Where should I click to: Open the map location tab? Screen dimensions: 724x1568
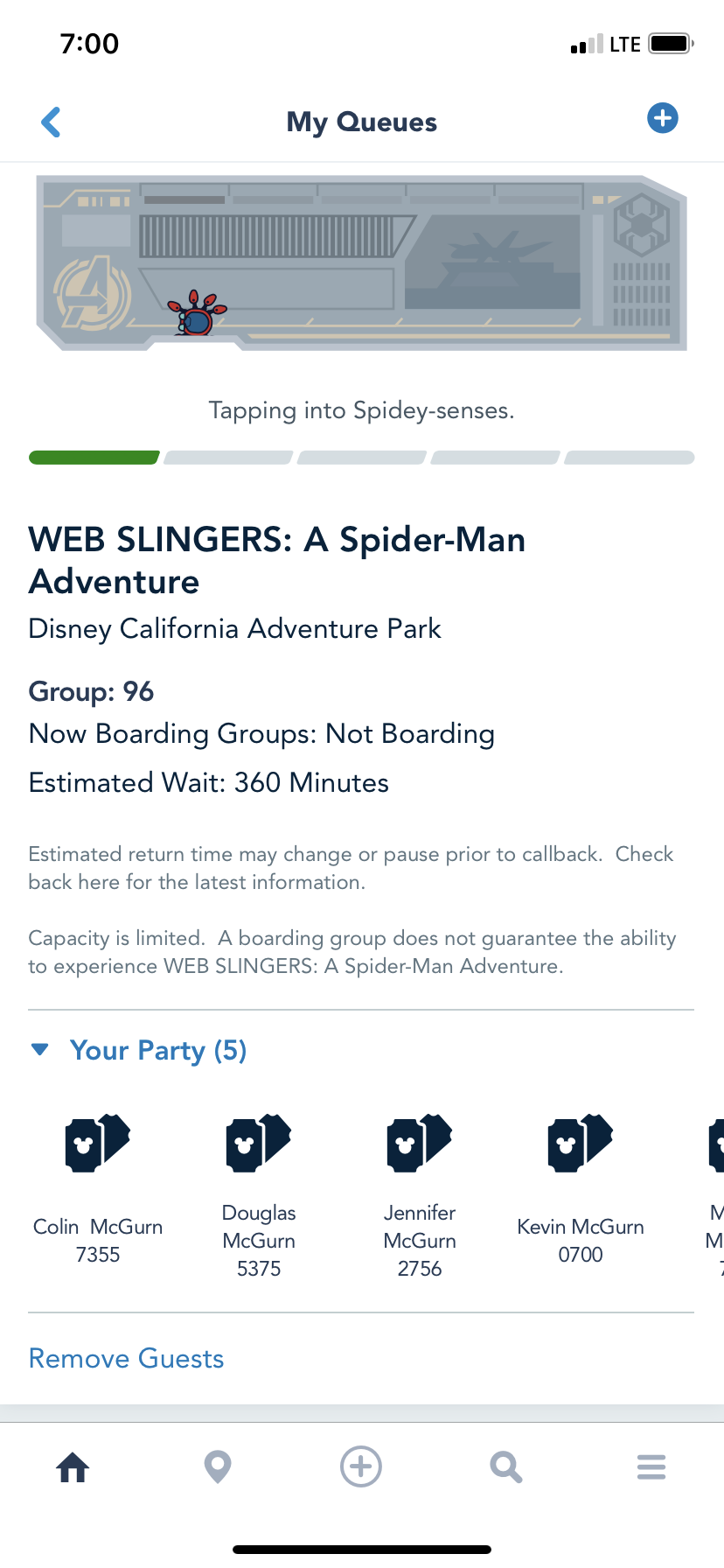click(217, 1466)
